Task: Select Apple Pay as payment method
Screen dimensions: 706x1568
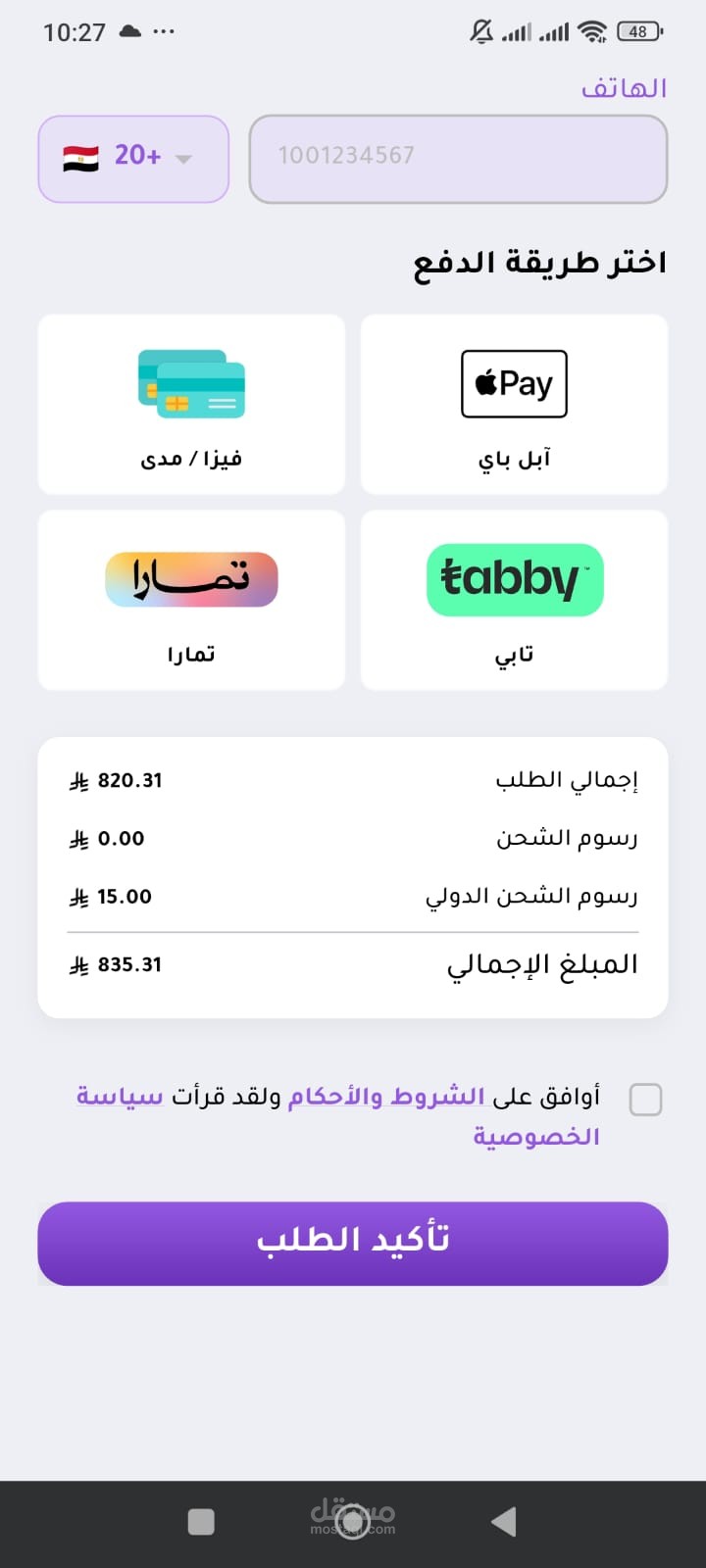Action: (x=514, y=404)
